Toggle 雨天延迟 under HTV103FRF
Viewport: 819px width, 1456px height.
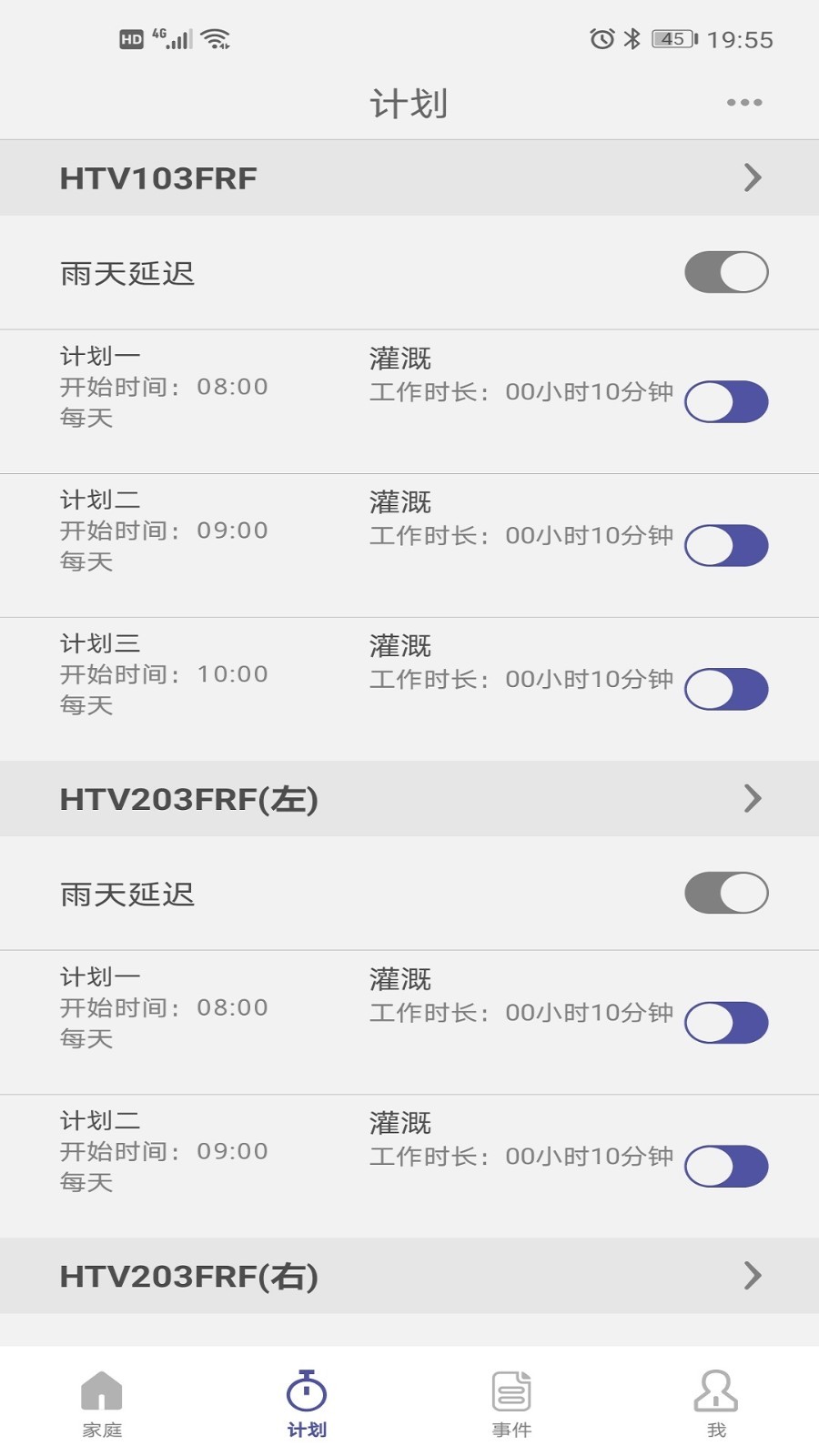(x=726, y=272)
